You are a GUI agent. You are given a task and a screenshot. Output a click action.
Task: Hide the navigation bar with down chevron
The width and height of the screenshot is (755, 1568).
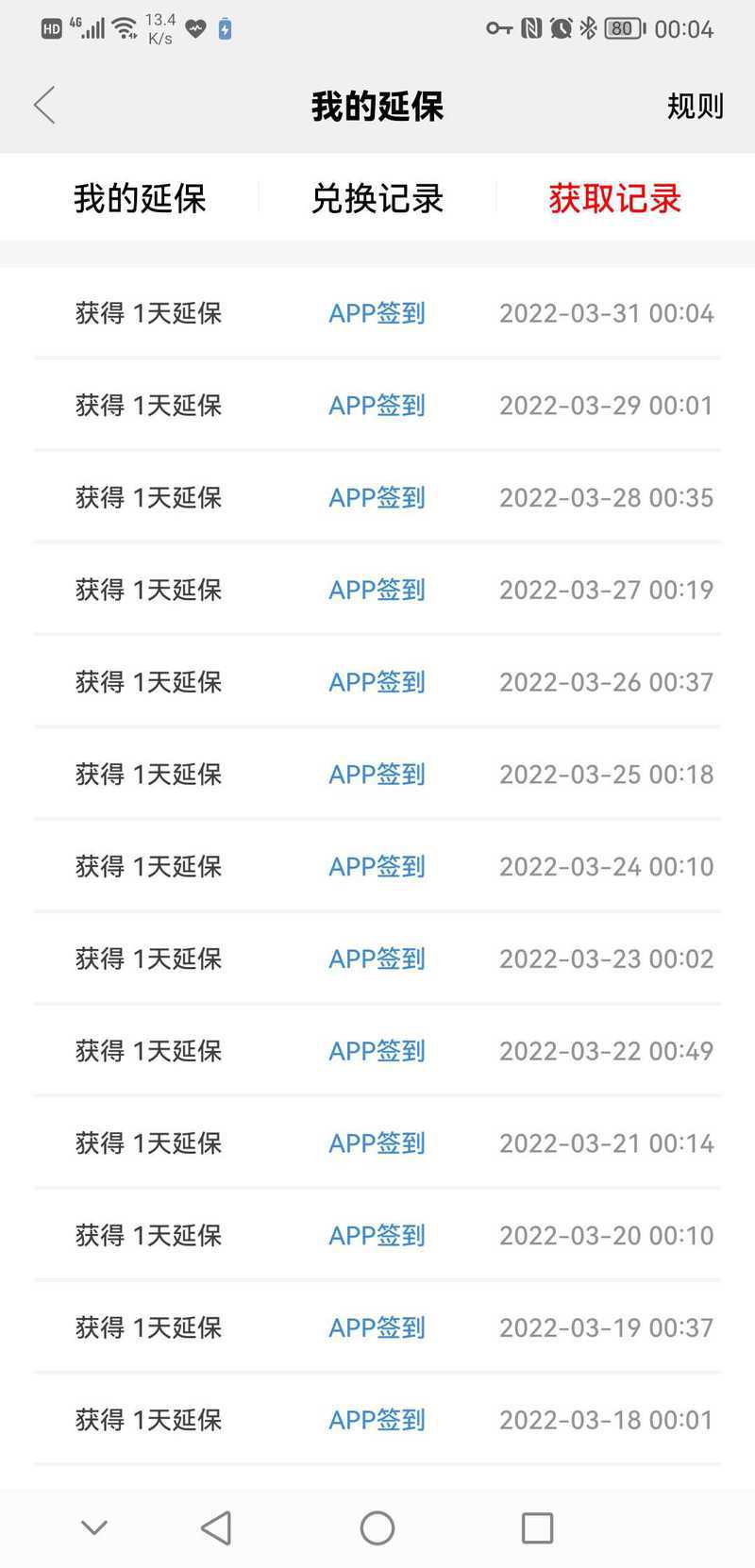[94, 1526]
